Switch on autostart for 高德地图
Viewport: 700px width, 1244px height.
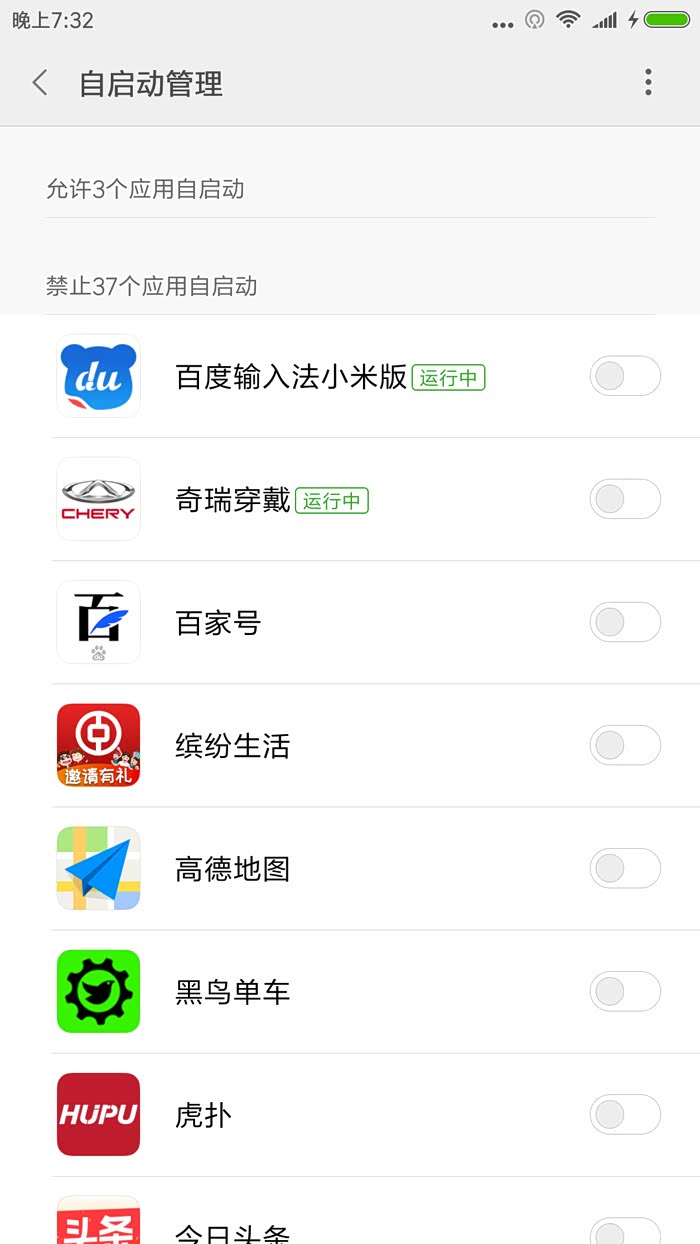[625, 868]
